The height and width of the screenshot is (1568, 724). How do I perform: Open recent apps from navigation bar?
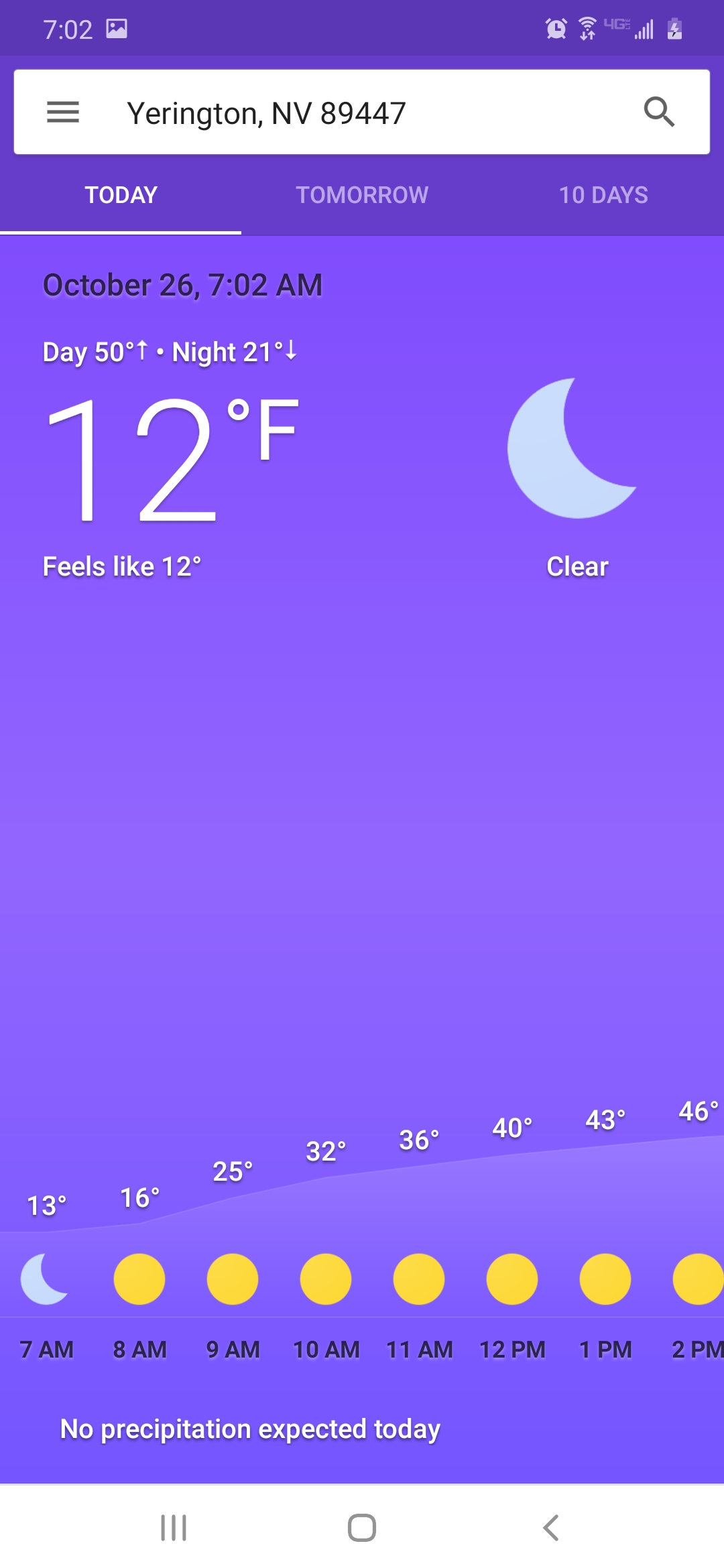[x=174, y=1528]
